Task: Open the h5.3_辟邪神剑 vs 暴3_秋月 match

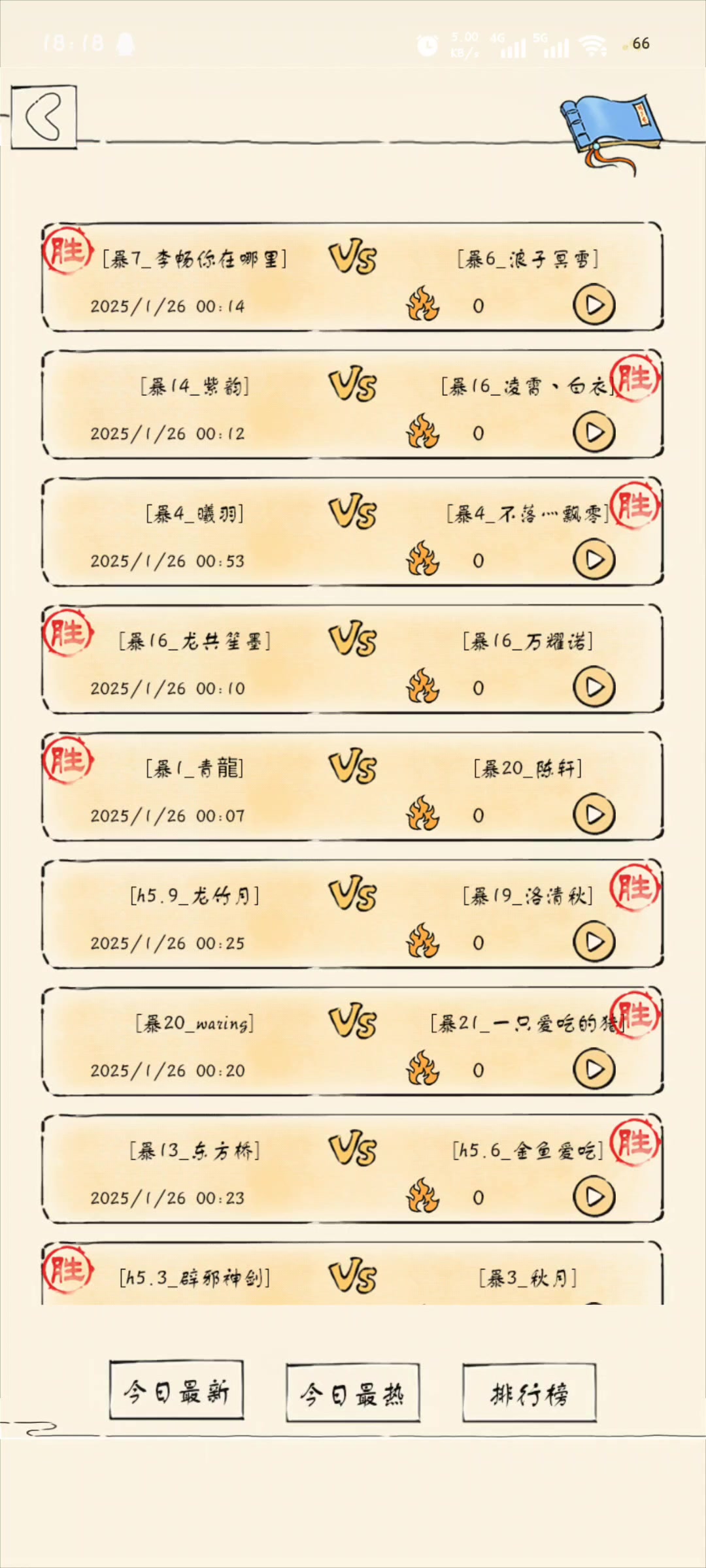Action: pos(353,1277)
